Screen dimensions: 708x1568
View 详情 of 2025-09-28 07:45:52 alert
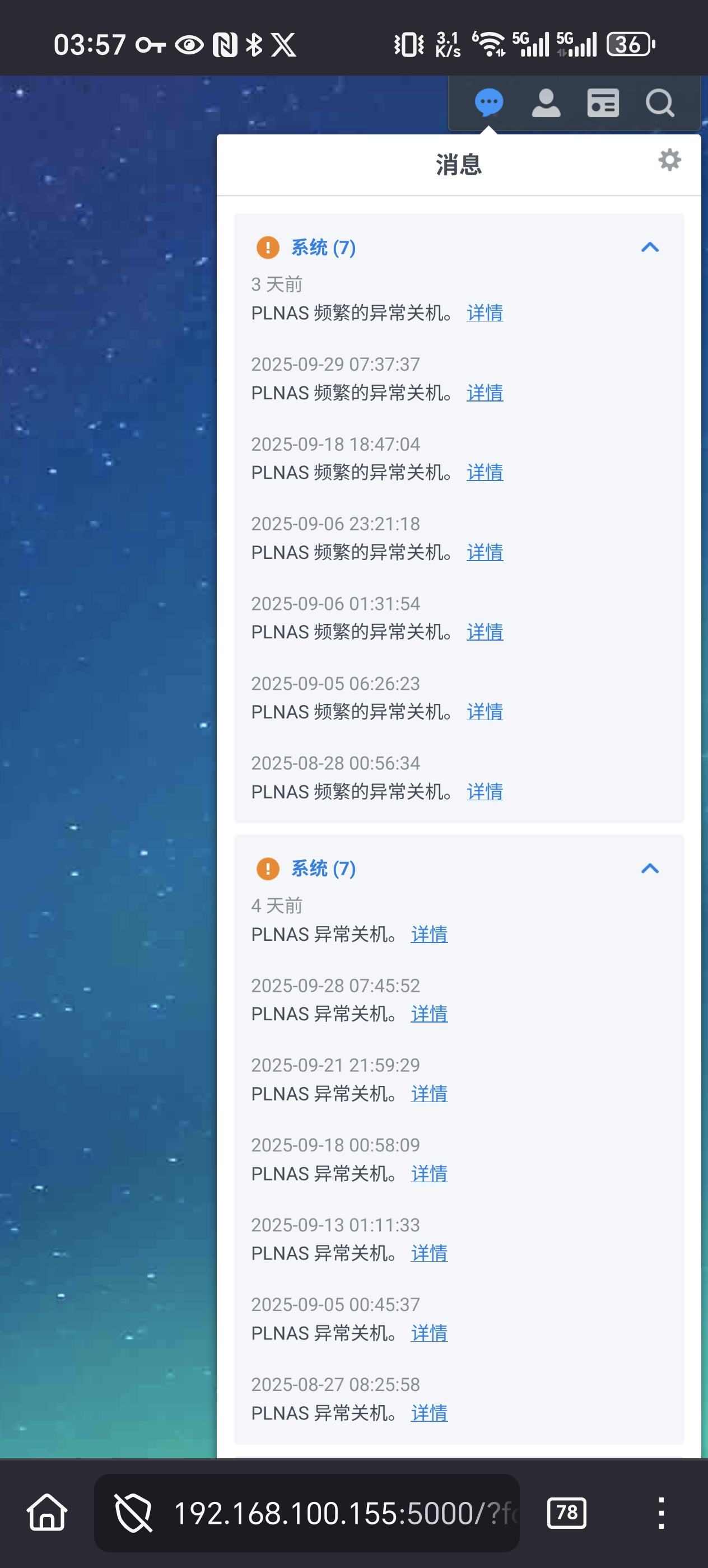[x=429, y=1014]
